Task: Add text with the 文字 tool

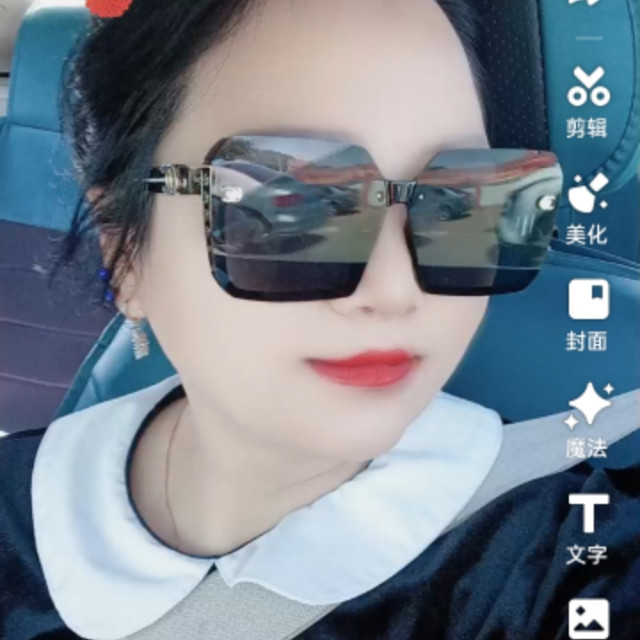Action: [x=588, y=529]
